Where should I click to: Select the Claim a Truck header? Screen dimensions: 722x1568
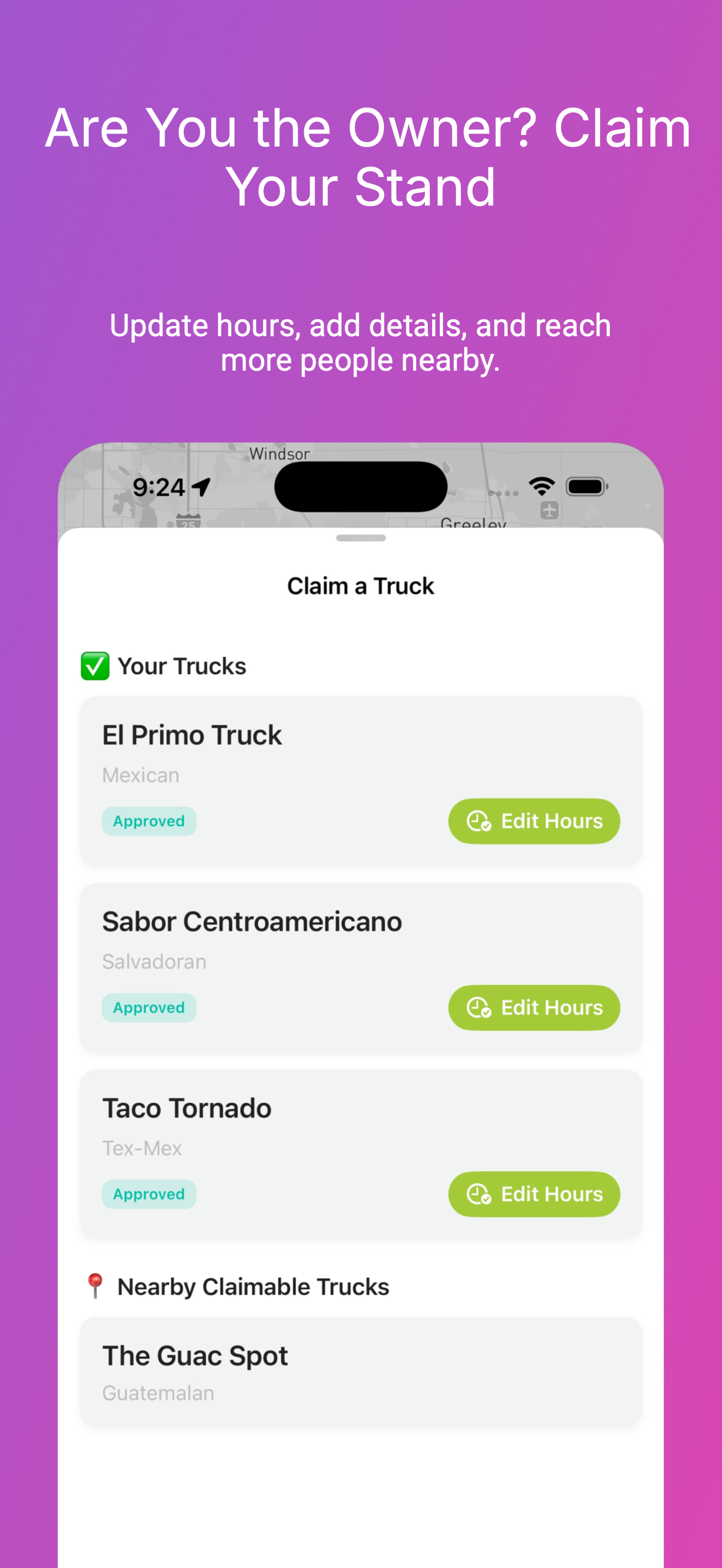[360, 585]
